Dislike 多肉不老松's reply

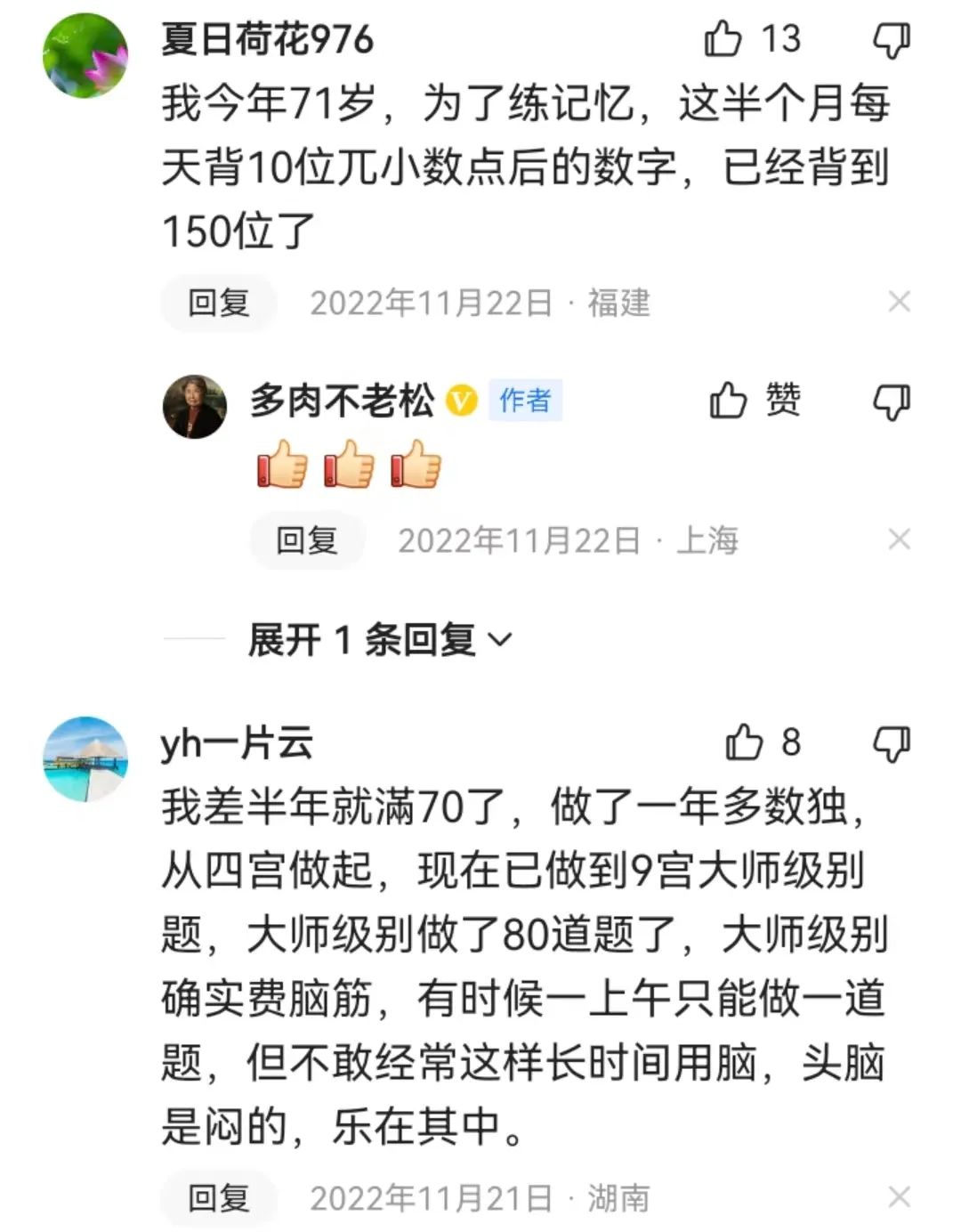click(890, 401)
